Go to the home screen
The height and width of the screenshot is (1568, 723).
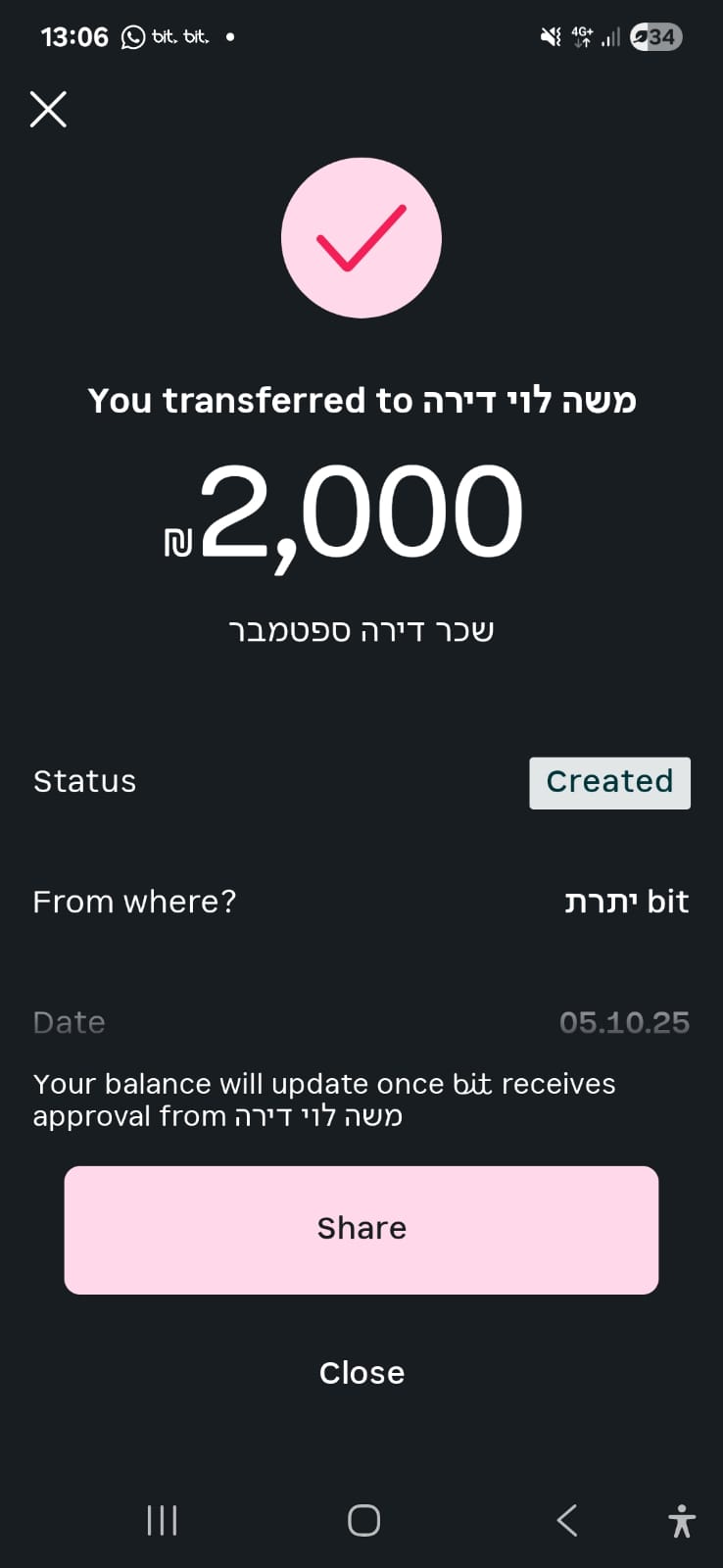[x=363, y=1520]
